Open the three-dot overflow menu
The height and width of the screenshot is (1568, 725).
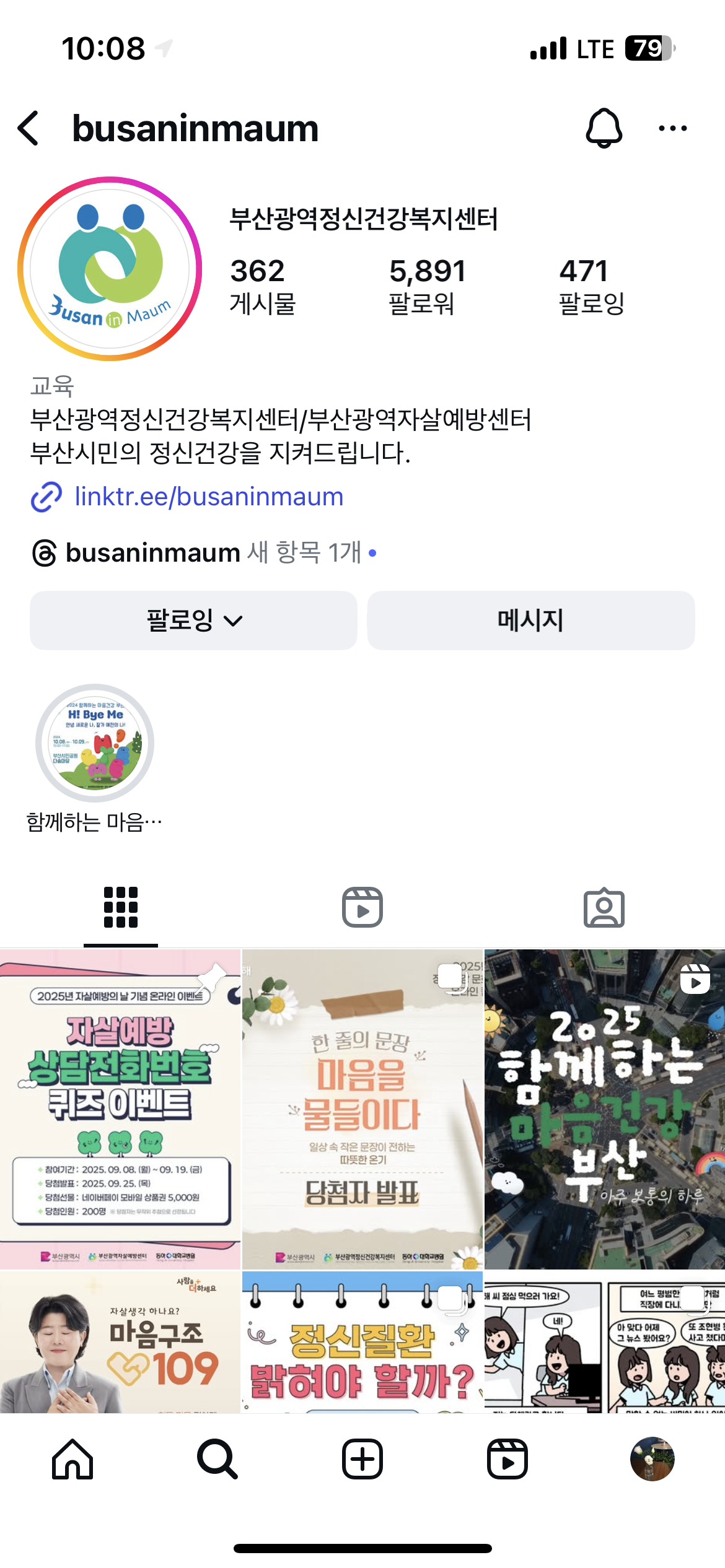click(672, 129)
